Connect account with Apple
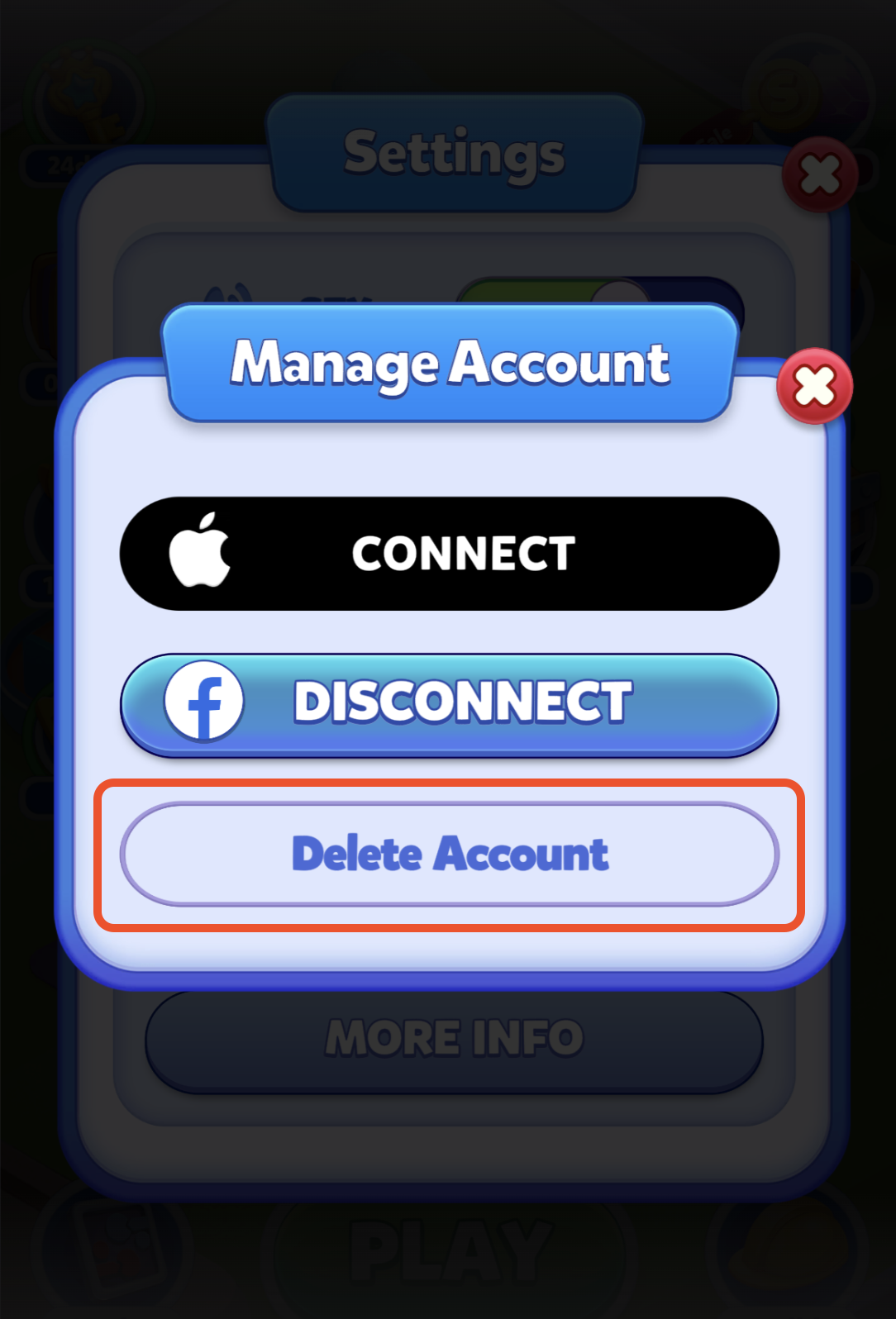This screenshot has width=896, height=1319. (449, 554)
